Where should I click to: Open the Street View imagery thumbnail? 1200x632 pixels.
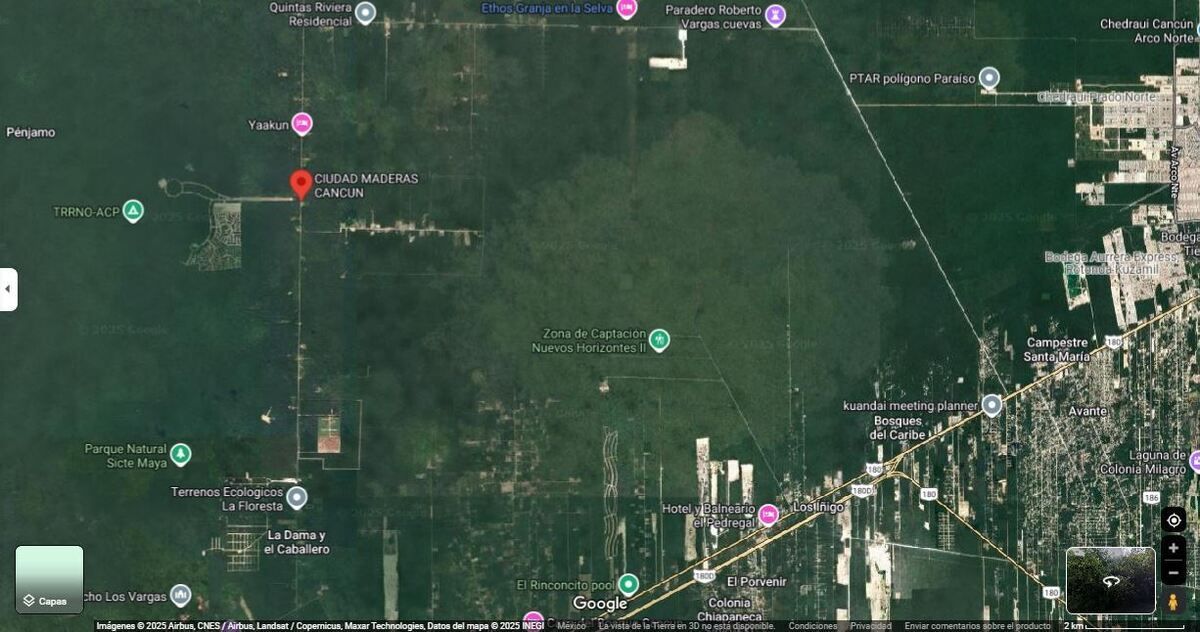point(1110,580)
